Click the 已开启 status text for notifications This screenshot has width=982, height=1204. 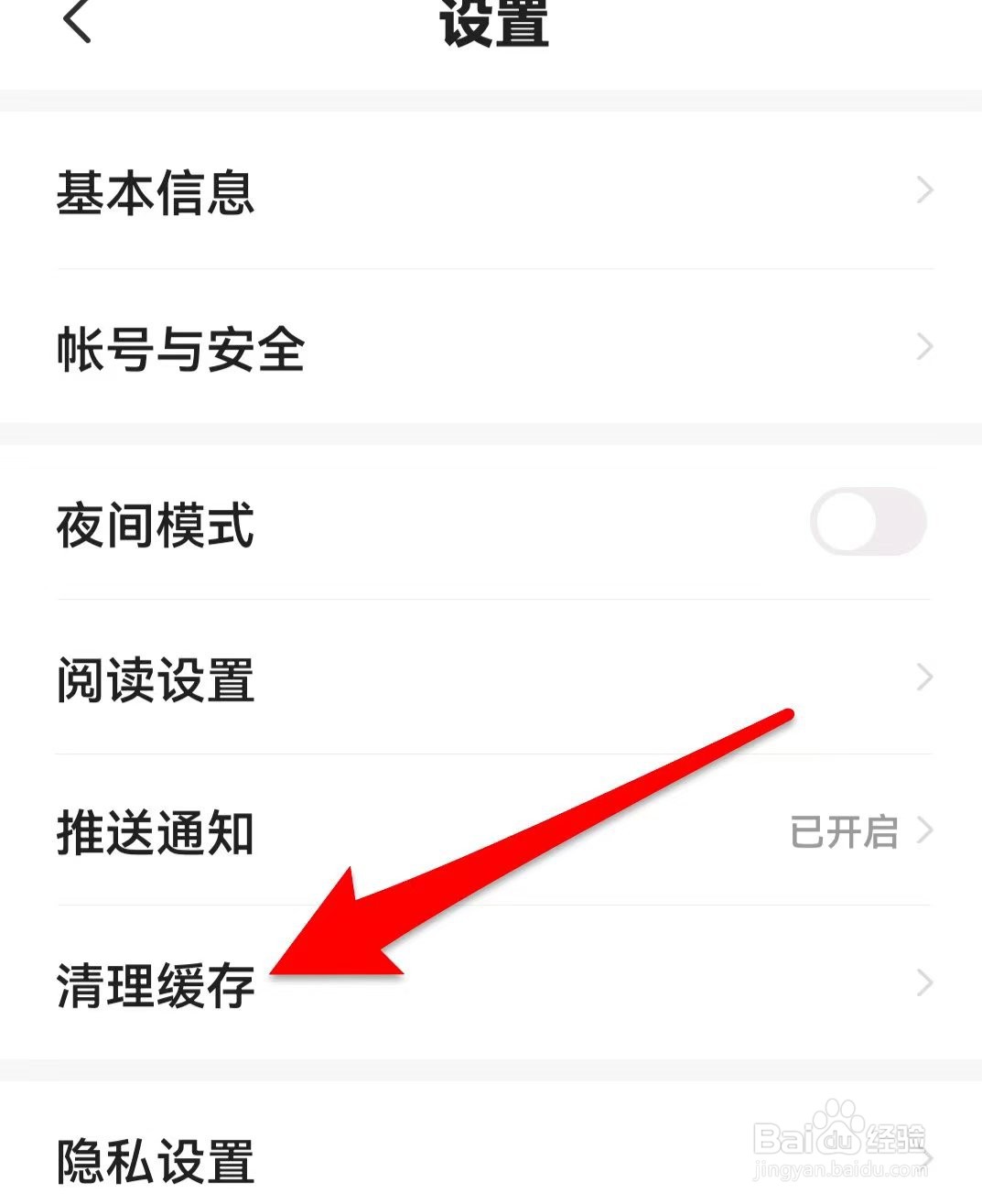(x=844, y=831)
